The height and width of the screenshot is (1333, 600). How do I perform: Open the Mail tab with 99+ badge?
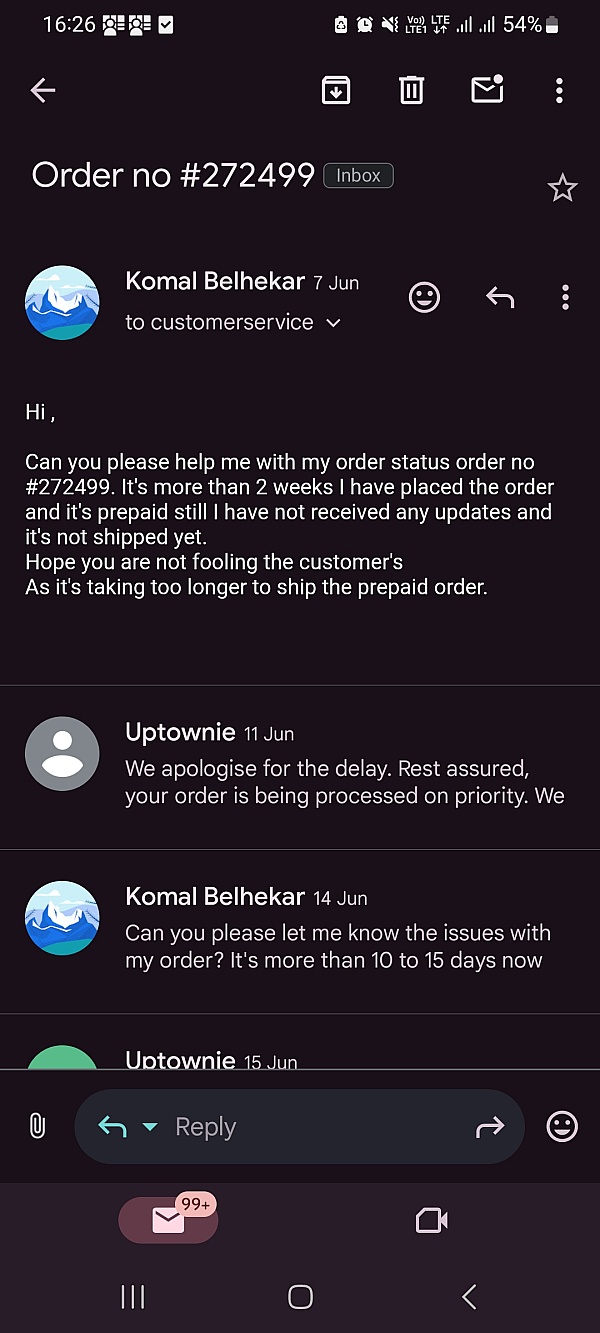click(x=168, y=1219)
